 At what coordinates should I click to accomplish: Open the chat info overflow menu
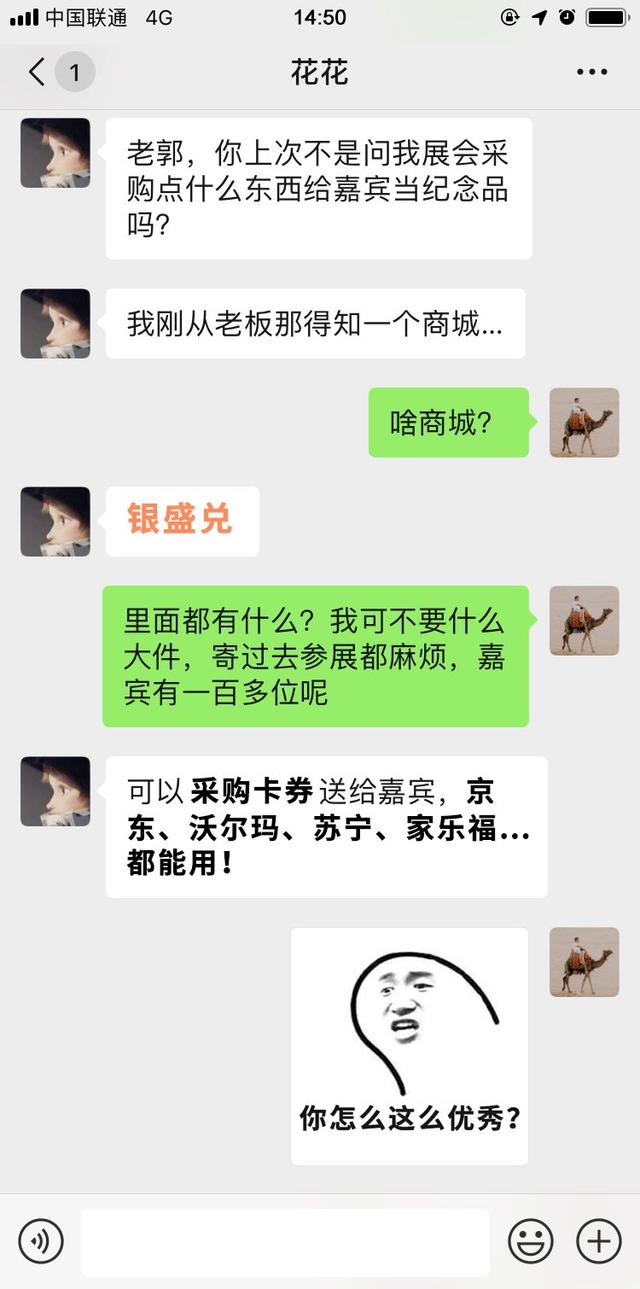pyautogui.click(x=592, y=72)
